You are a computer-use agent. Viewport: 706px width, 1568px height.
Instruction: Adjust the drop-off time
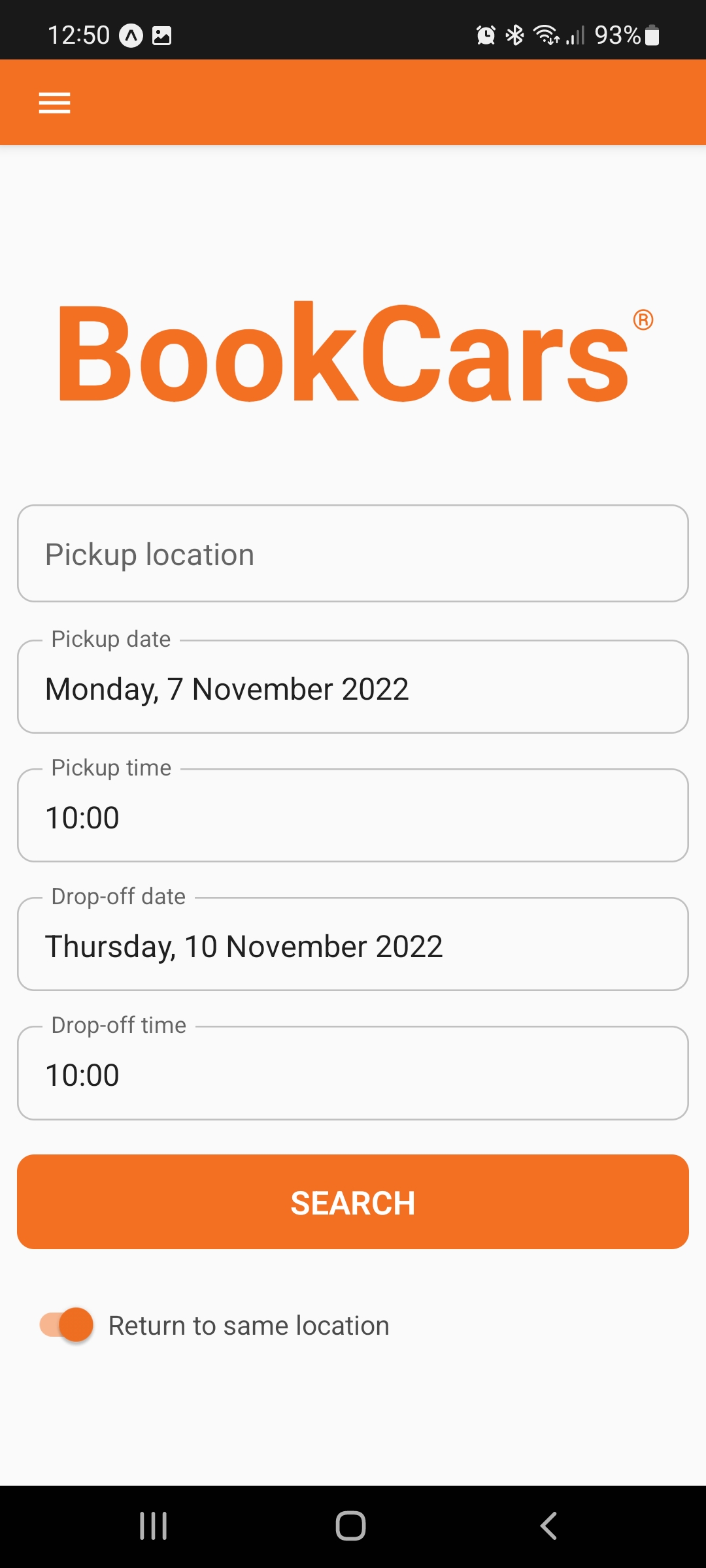coord(353,1074)
